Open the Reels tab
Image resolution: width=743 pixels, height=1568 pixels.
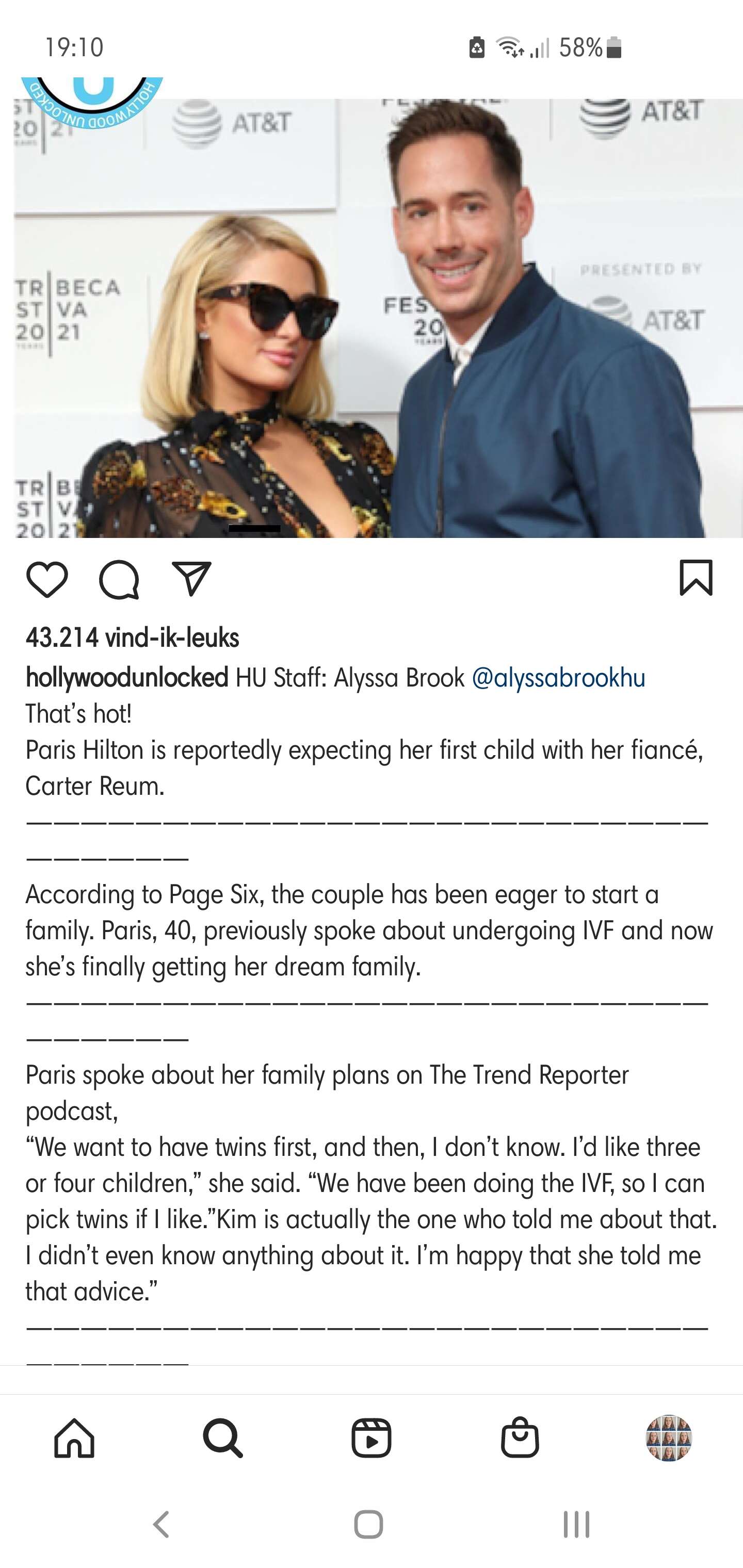click(x=372, y=1438)
